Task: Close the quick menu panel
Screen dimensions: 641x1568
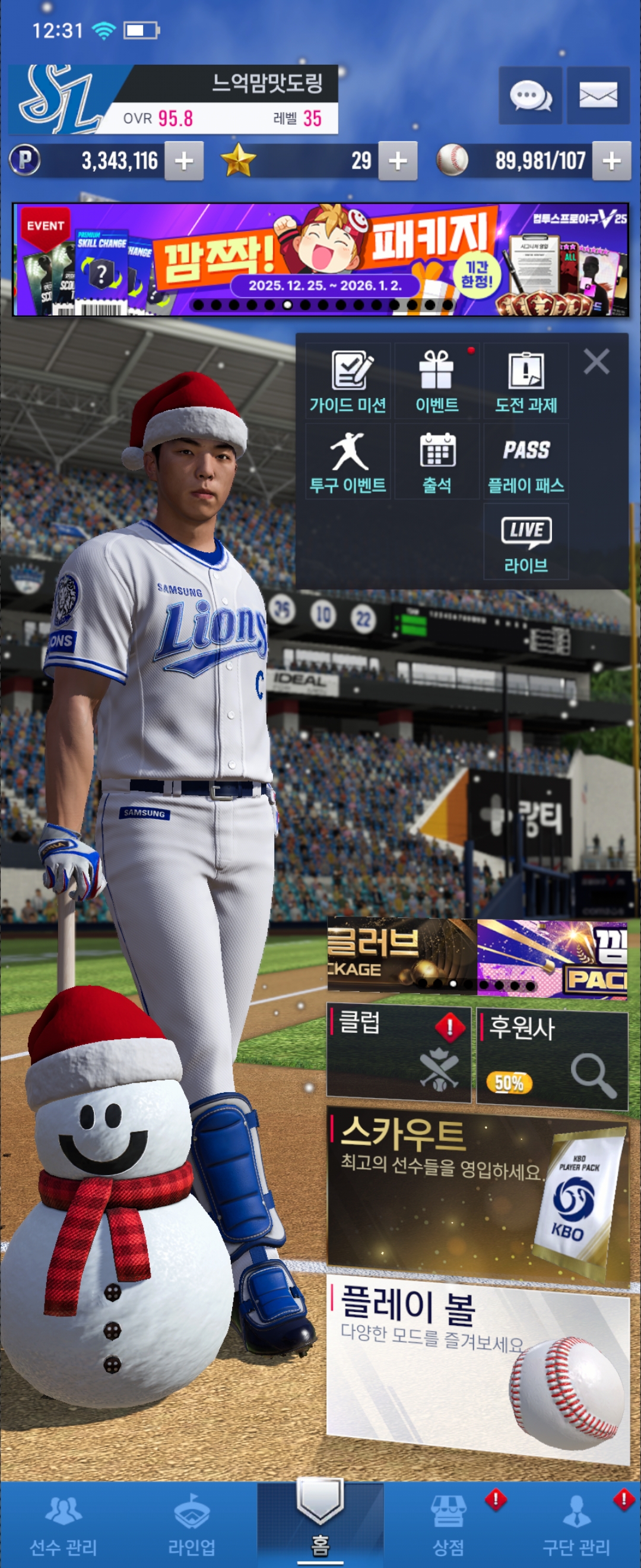Action: click(x=596, y=362)
